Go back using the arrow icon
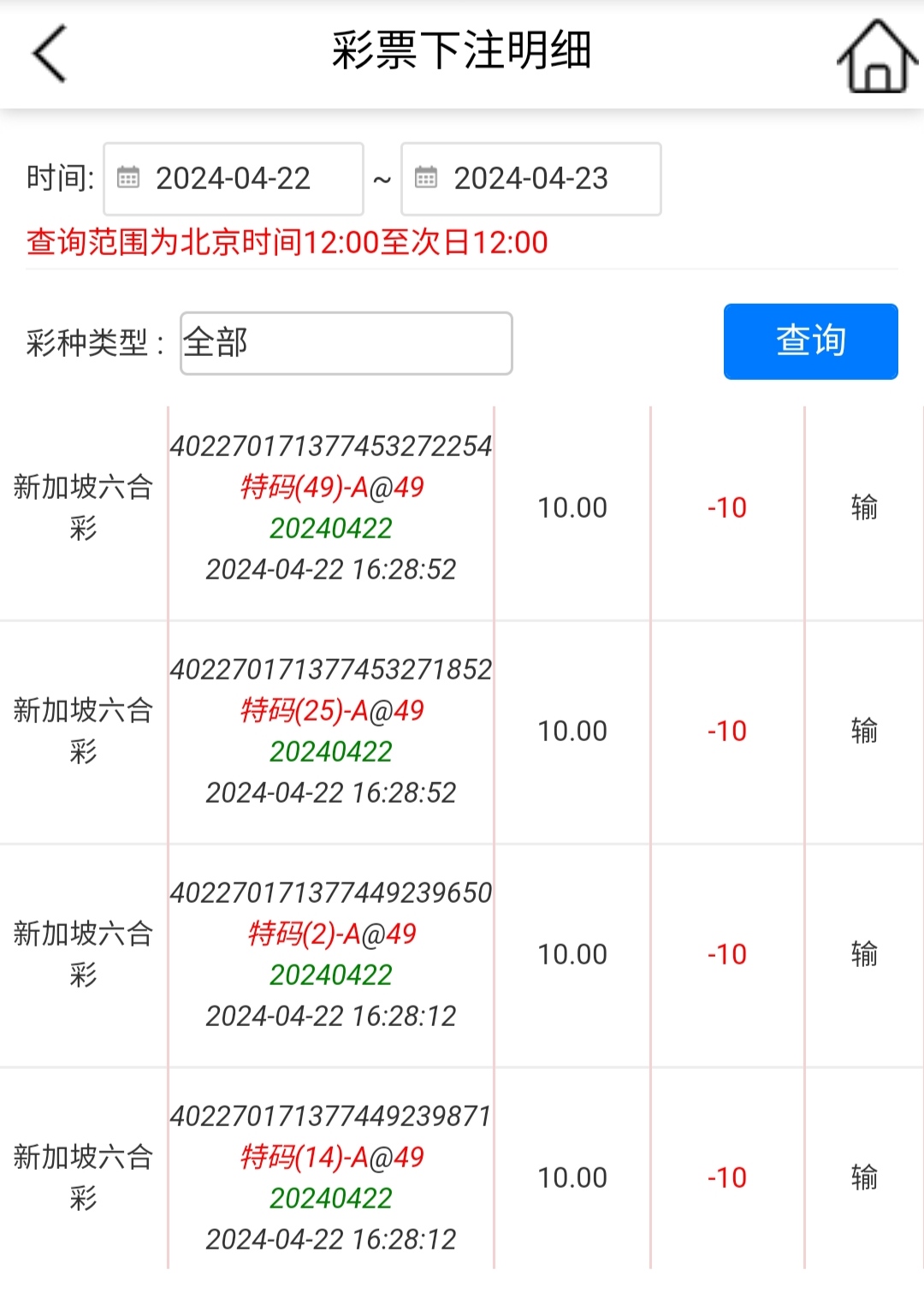This screenshot has height=1293, width=924. [50, 53]
